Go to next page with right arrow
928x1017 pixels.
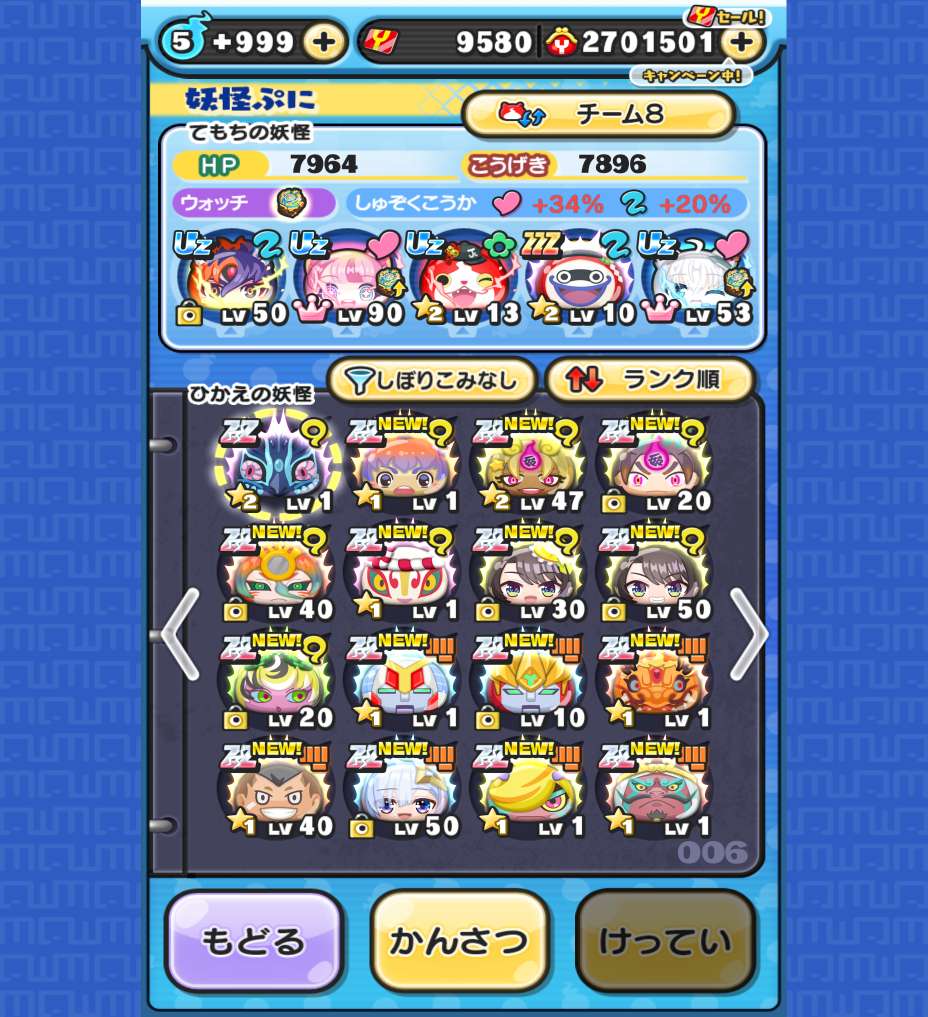coord(748,635)
